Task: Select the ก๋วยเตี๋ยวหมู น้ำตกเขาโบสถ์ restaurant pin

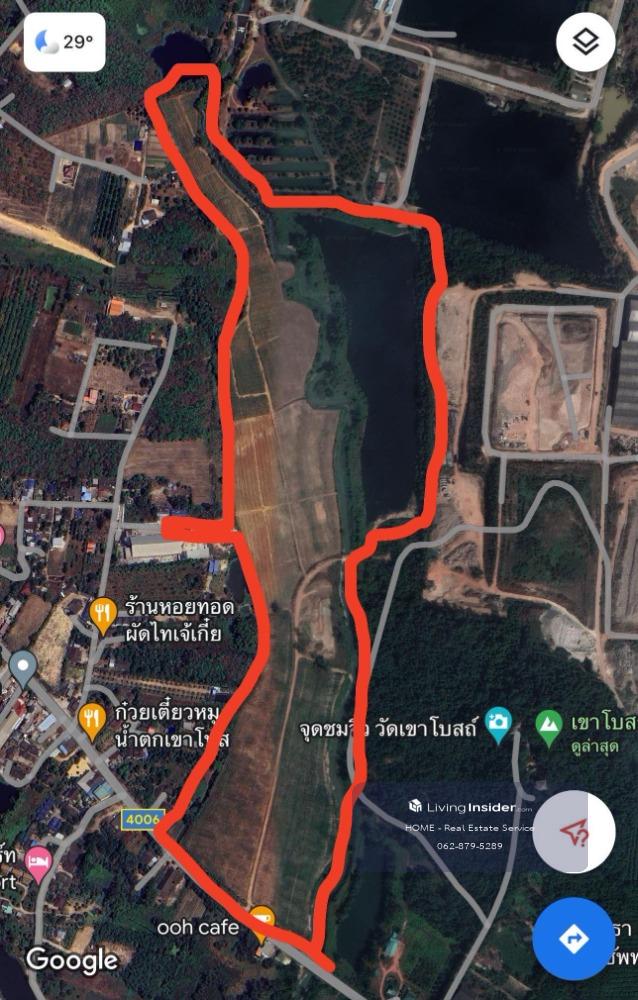Action: [x=93, y=719]
